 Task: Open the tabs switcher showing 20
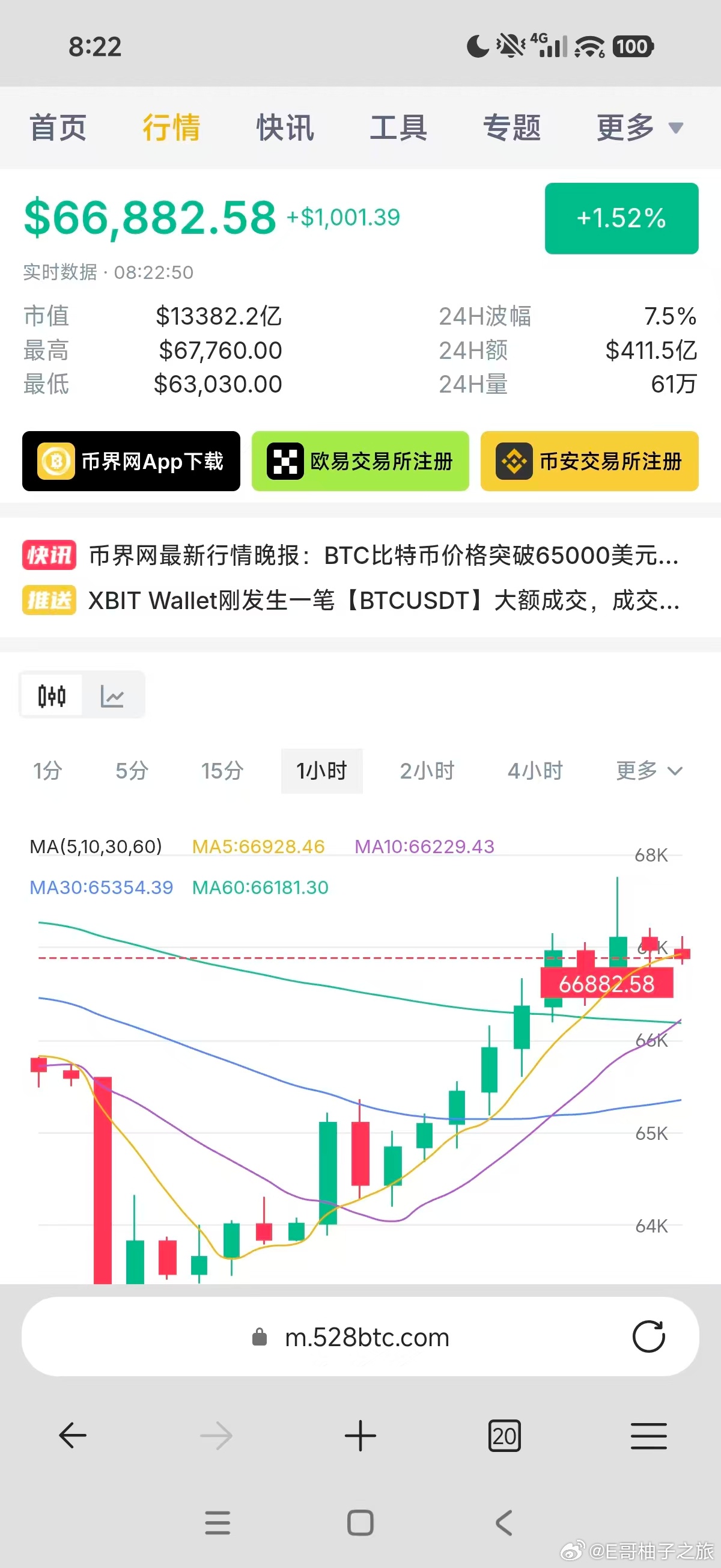(x=504, y=1436)
